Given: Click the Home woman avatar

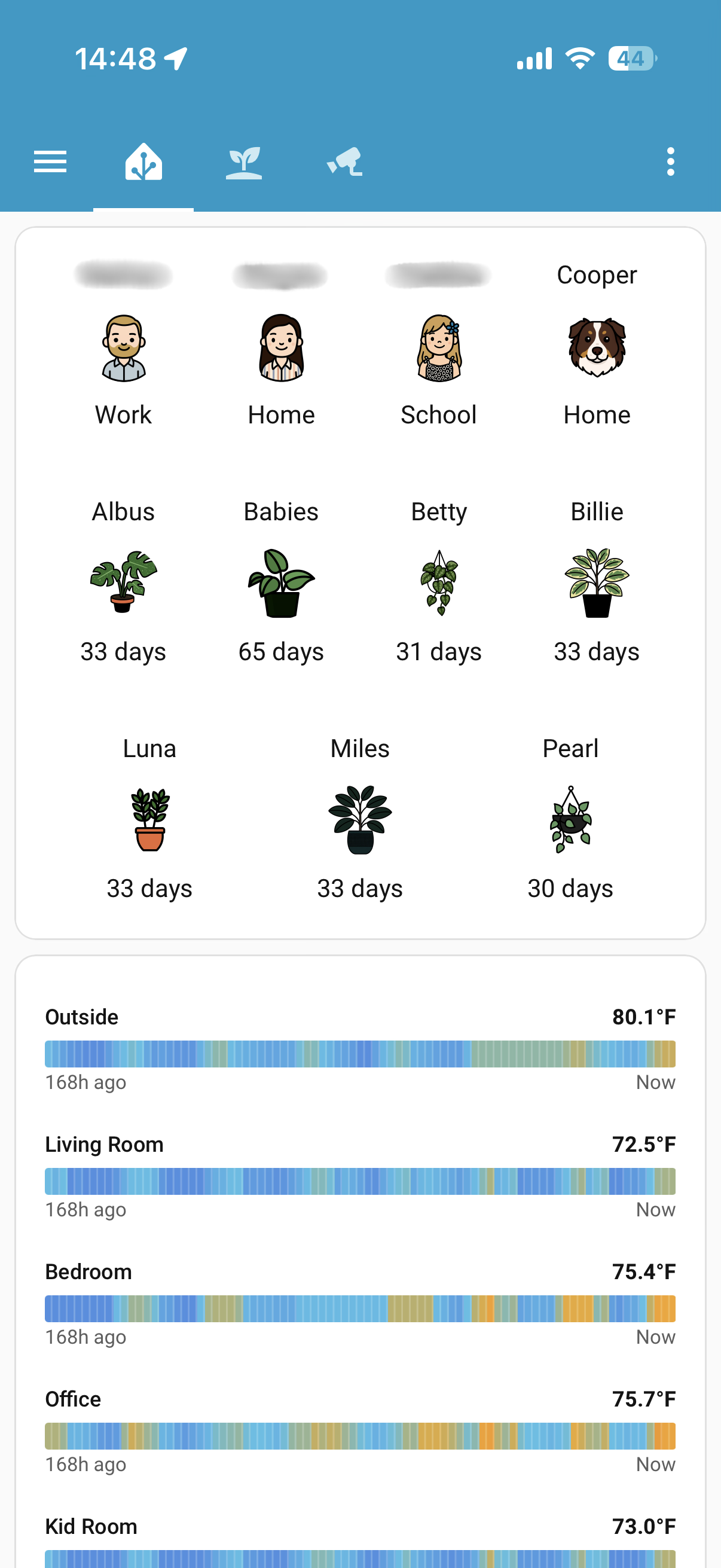Looking at the screenshot, I should (x=281, y=347).
